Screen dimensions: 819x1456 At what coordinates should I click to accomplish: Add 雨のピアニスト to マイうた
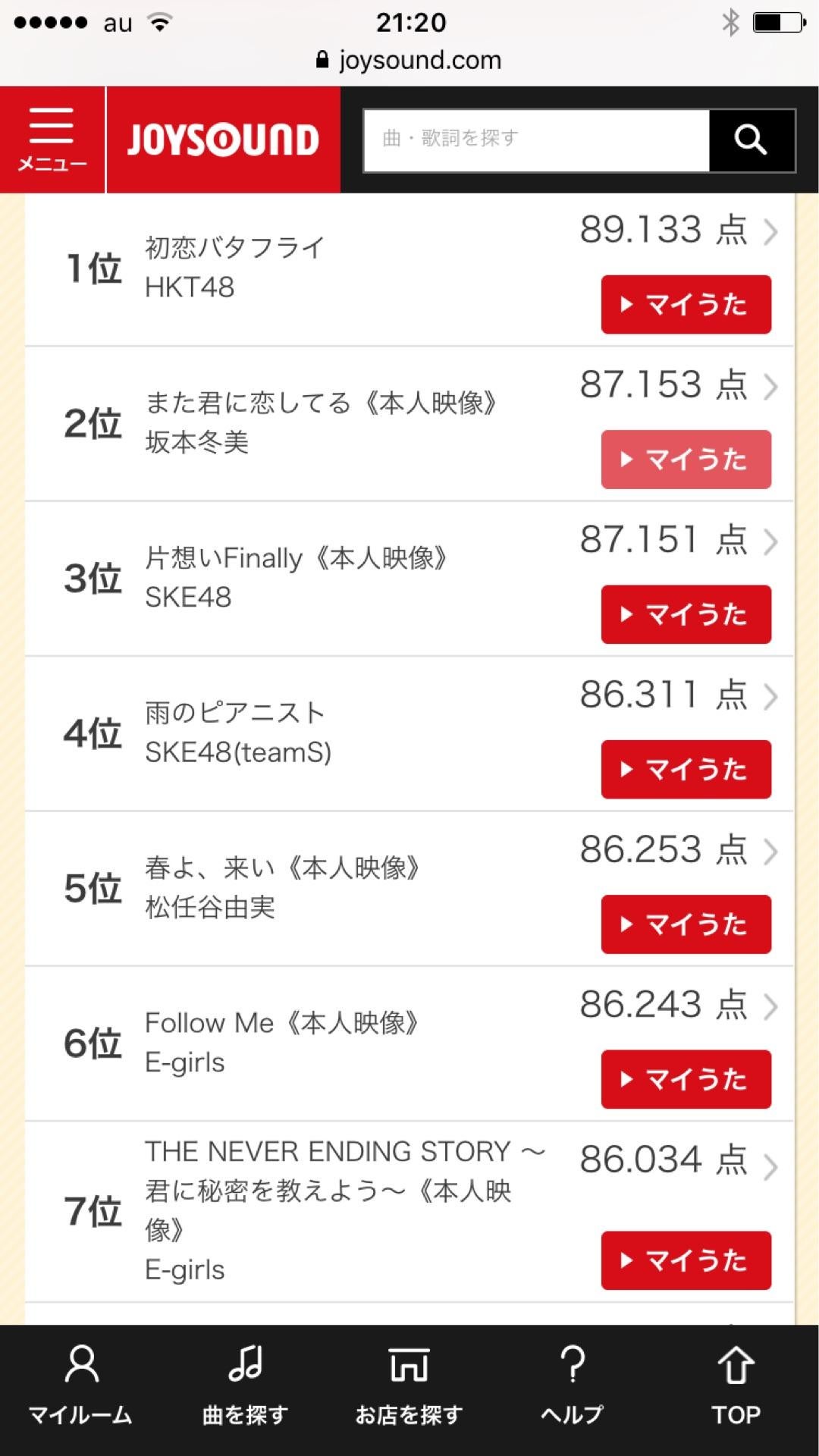[686, 769]
